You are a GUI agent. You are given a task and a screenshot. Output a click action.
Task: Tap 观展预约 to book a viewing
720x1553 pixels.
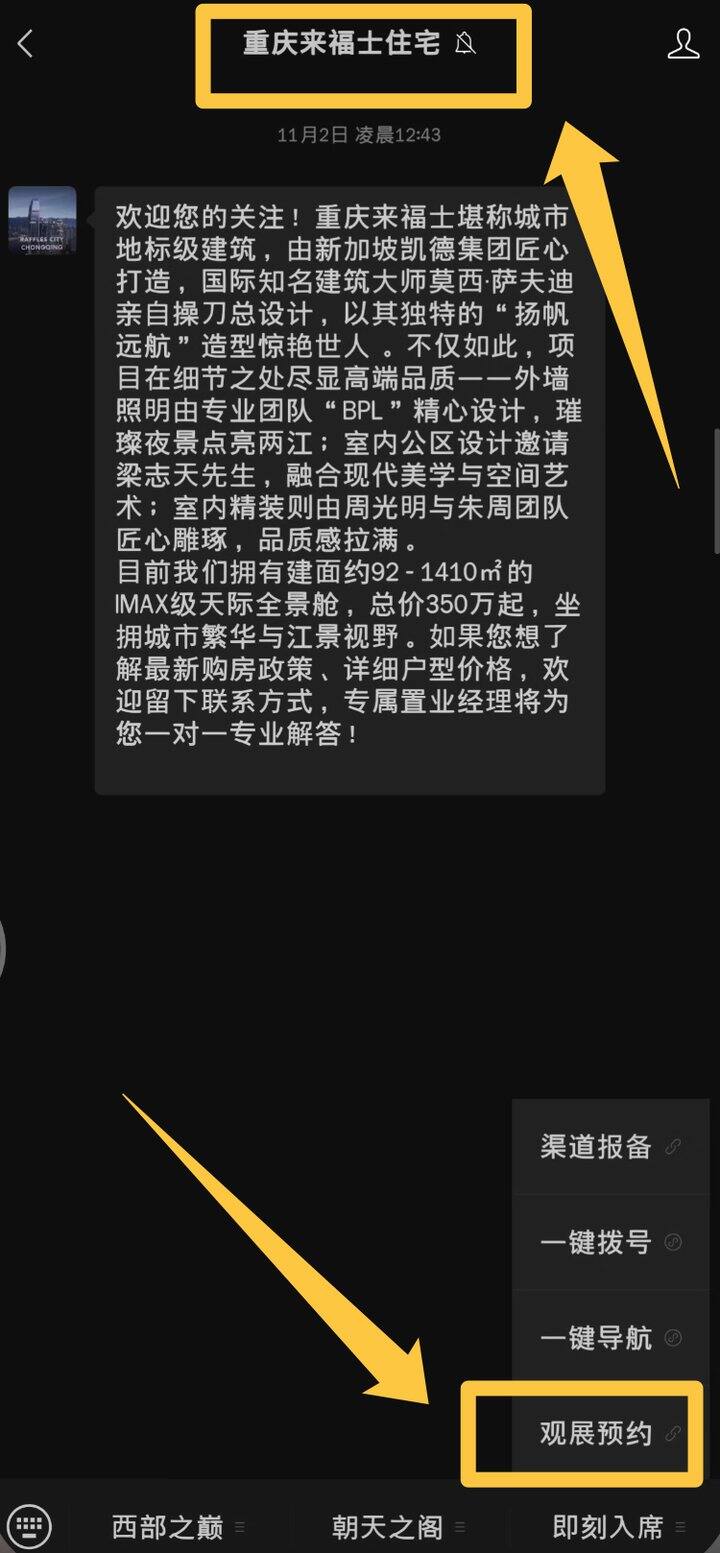(609, 1434)
